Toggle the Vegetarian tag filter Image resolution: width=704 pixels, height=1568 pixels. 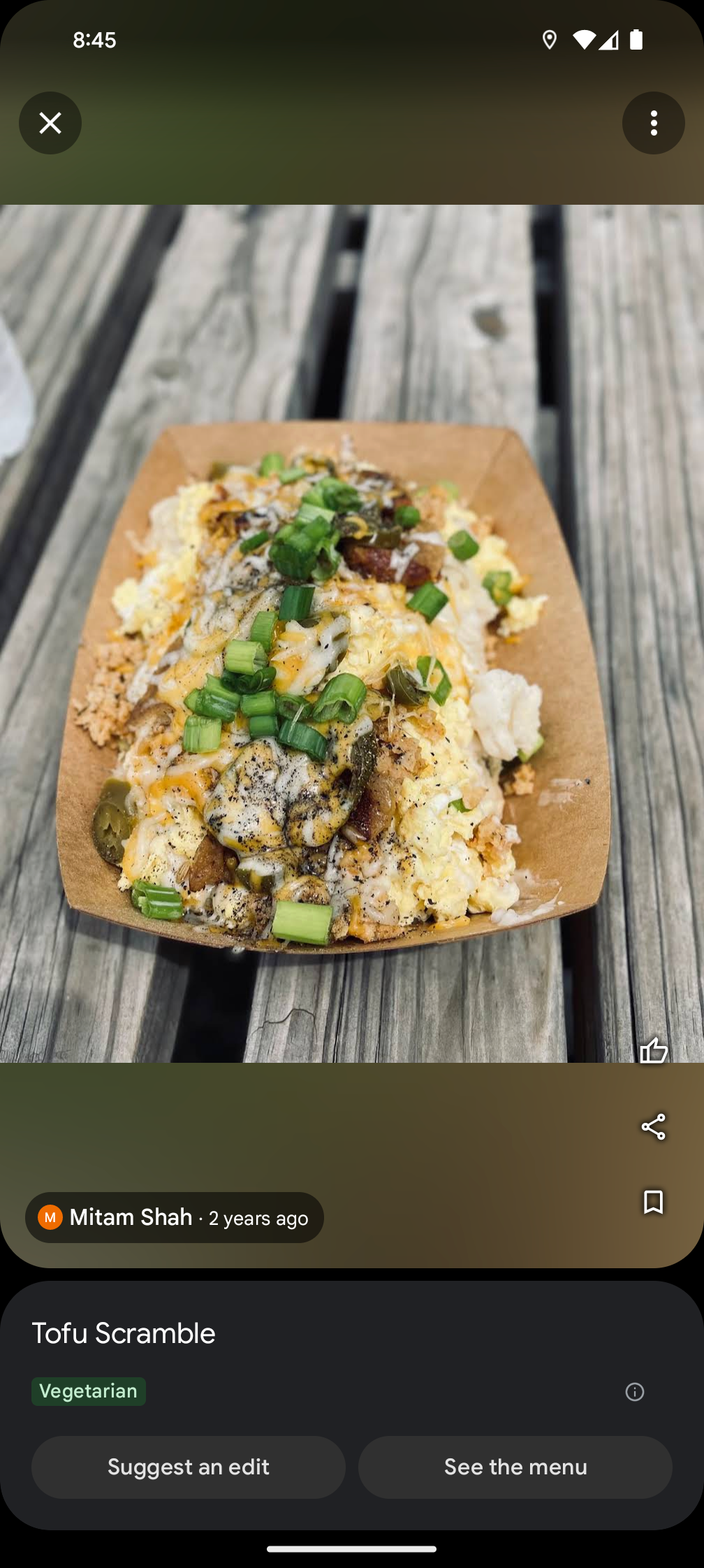pos(88,1391)
